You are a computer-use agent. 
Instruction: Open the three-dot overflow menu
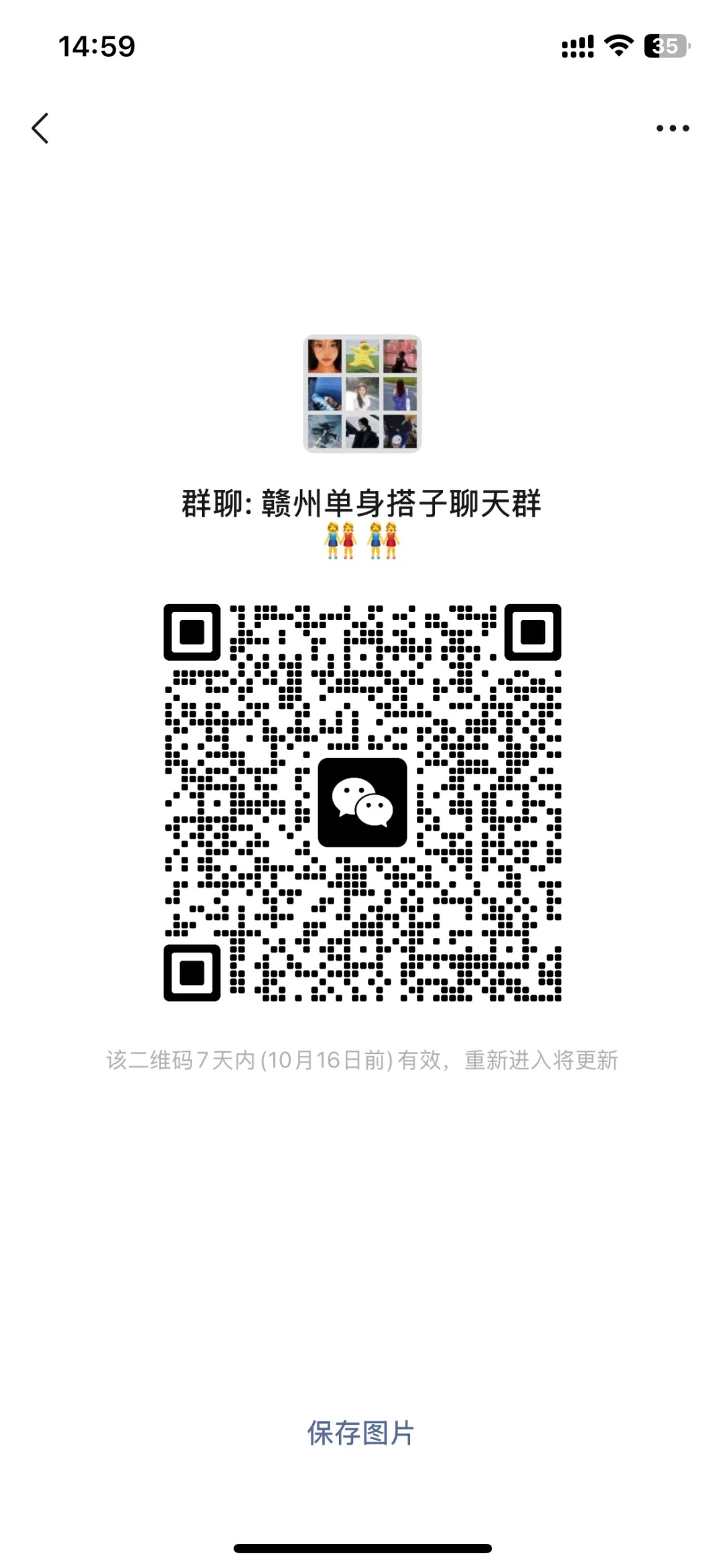pos(673,128)
